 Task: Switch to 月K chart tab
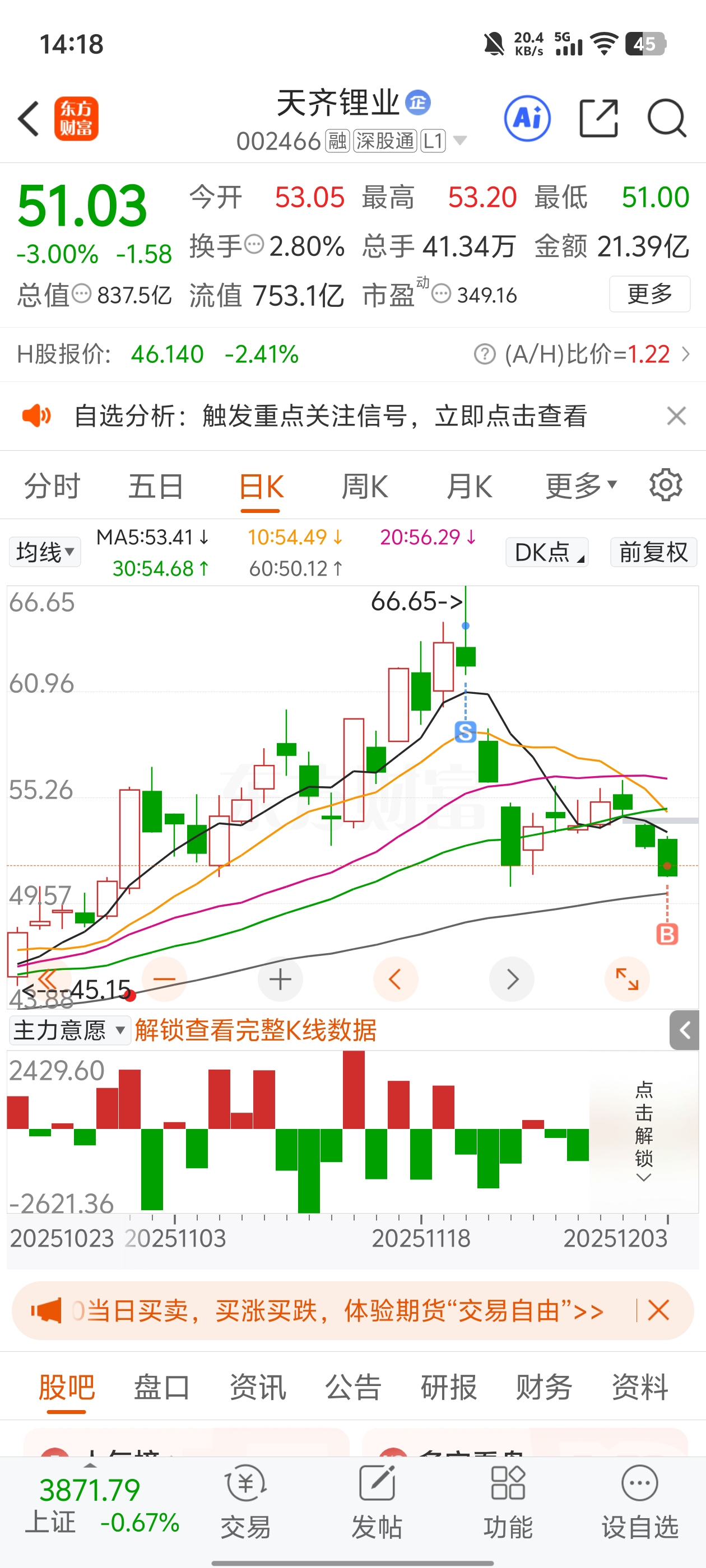(469, 487)
